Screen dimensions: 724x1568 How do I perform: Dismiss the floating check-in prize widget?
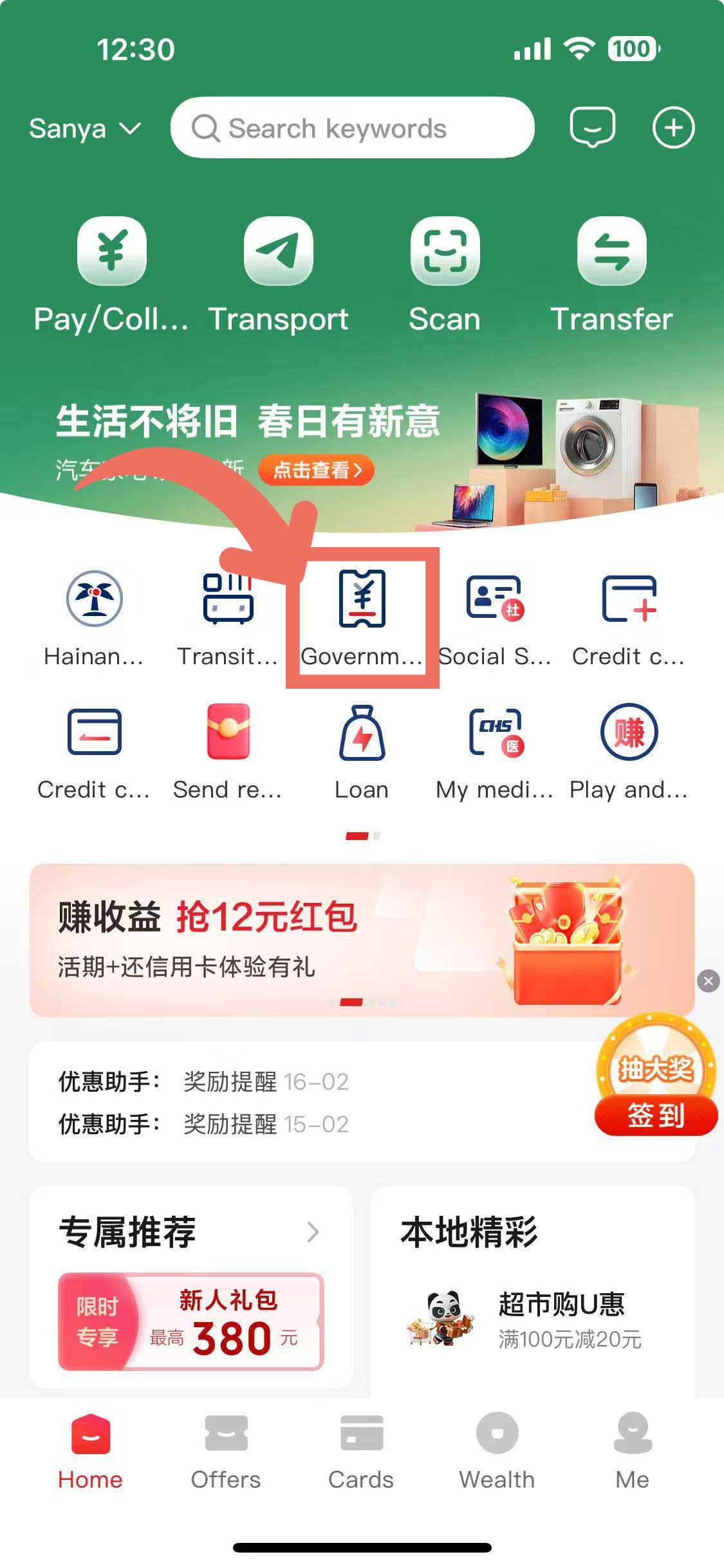(x=708, y=981)
